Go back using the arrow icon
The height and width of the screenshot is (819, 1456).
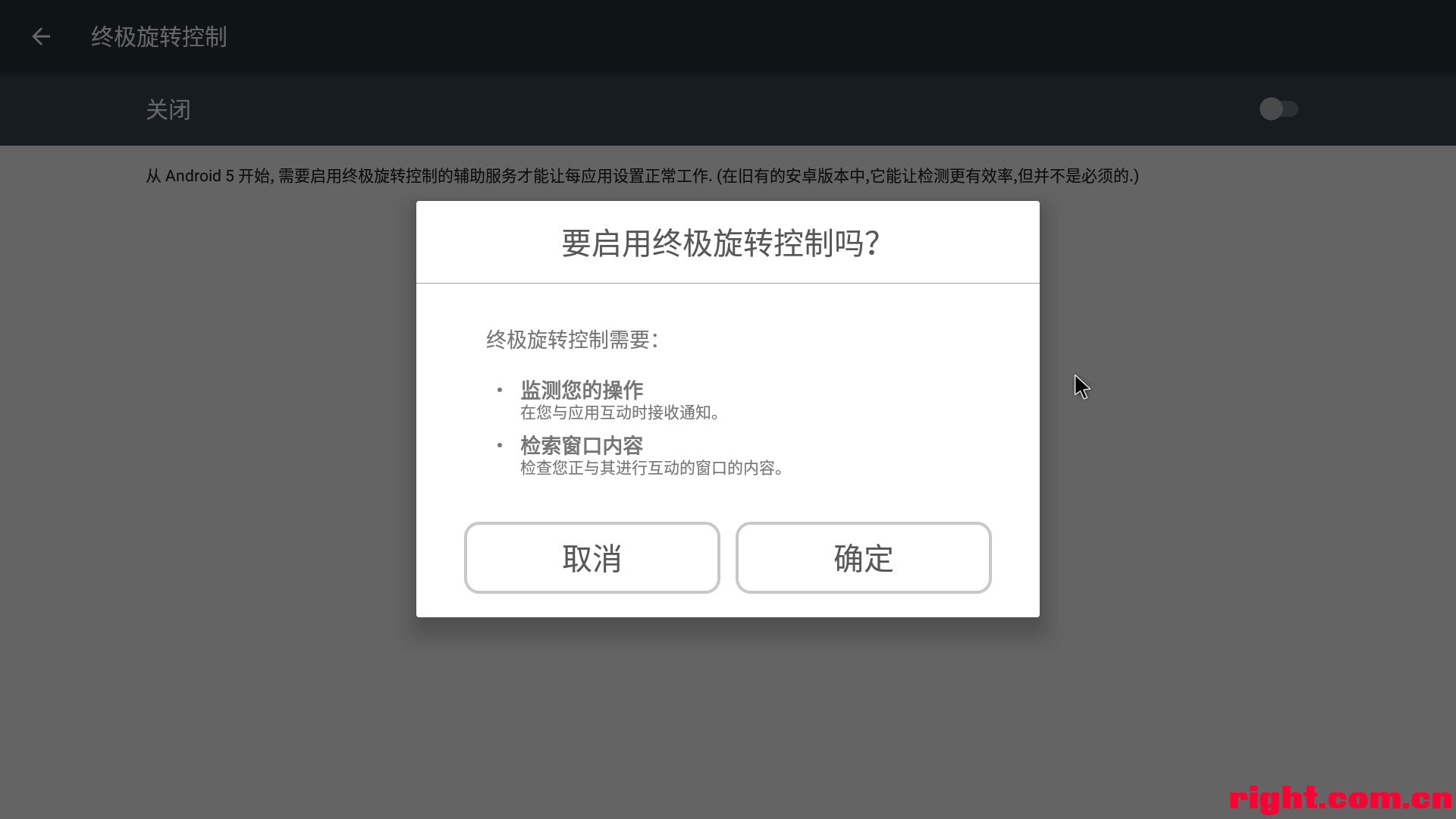[41, 36]
